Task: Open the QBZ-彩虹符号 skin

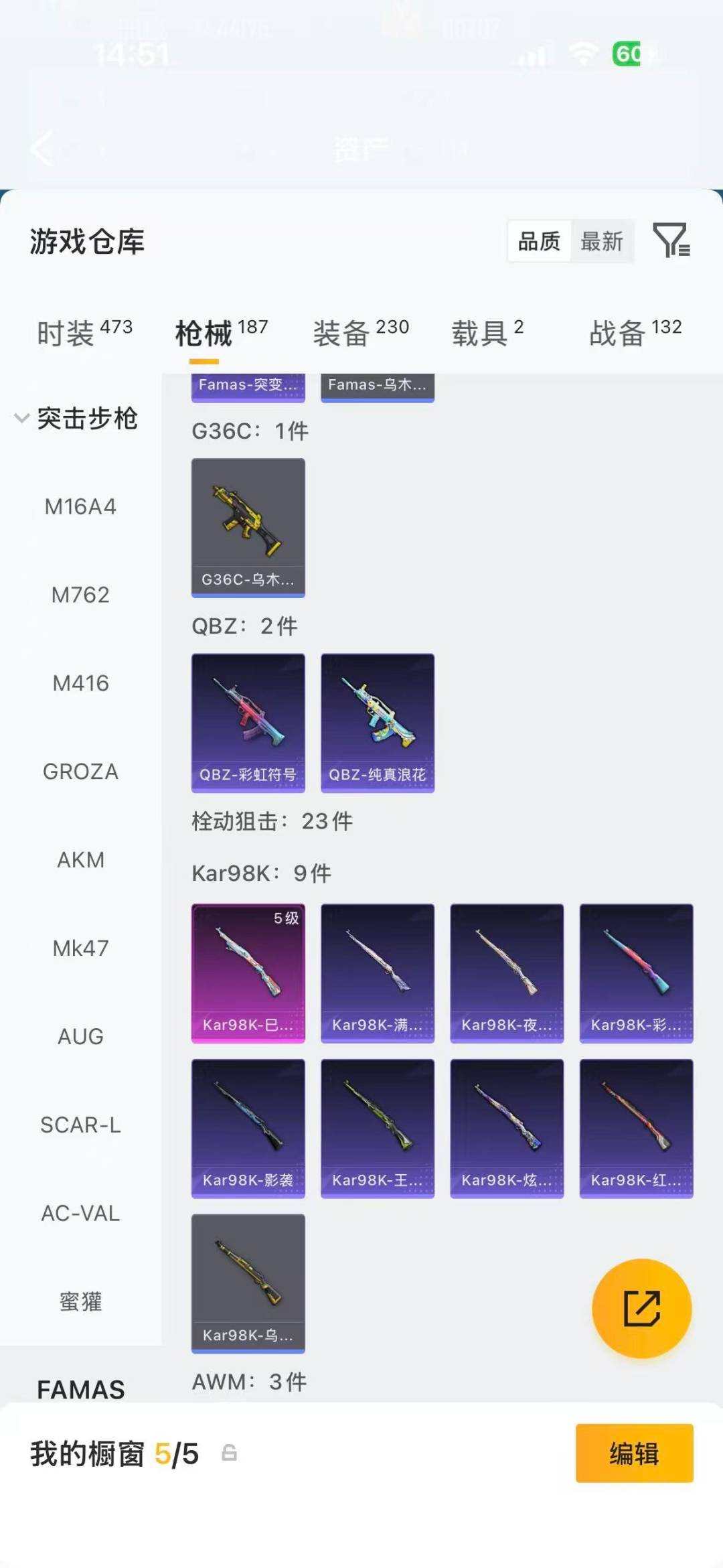Action: (x=248, y=723)
